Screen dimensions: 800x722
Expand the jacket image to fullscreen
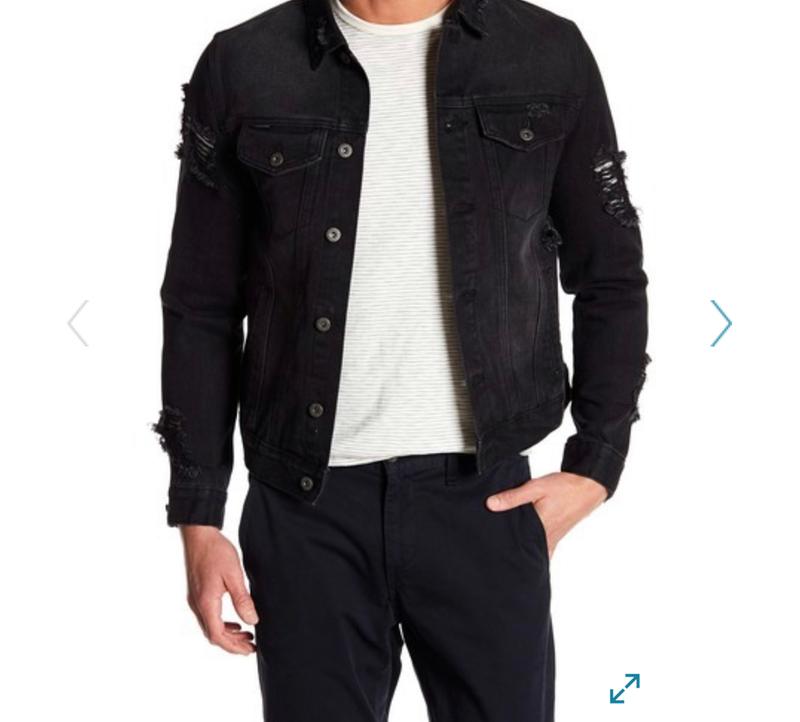tap(625, 688)
